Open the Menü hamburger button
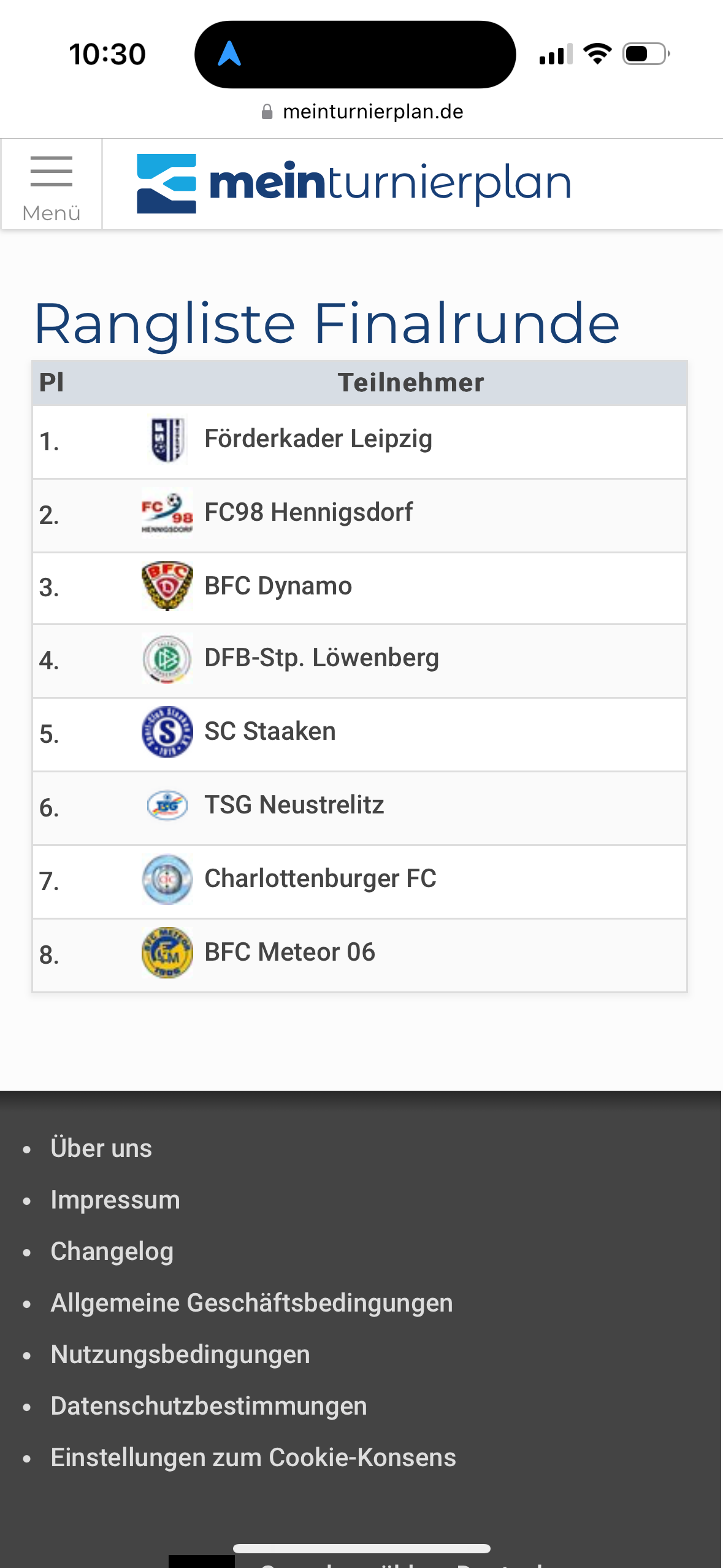 coord(52,185)
